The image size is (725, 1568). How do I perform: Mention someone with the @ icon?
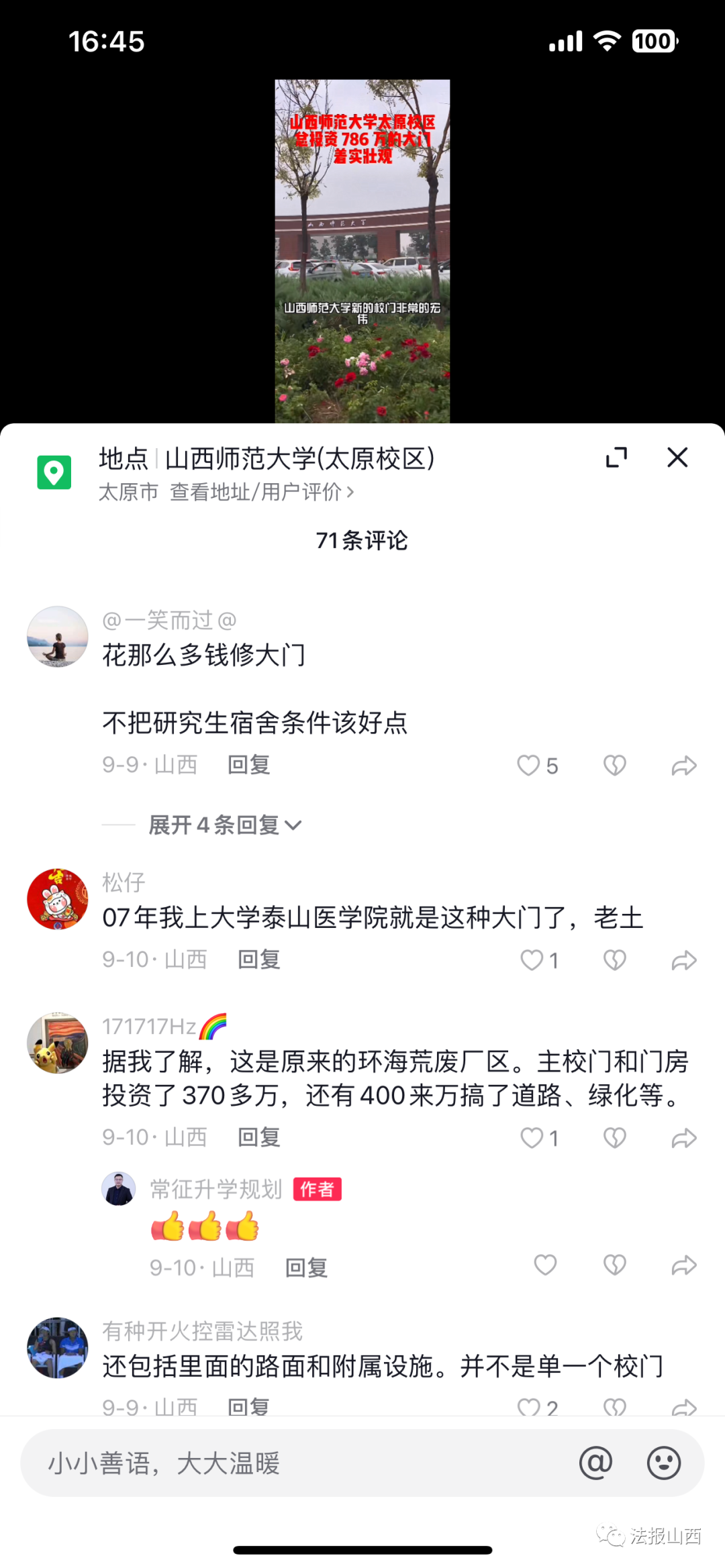tap(596, 1463)
